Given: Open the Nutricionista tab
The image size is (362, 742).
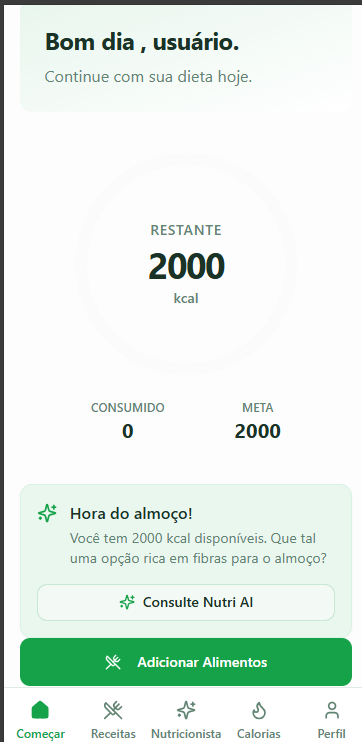Looking at the screenshot, I should pyautogui.click(x=186, y=720).
